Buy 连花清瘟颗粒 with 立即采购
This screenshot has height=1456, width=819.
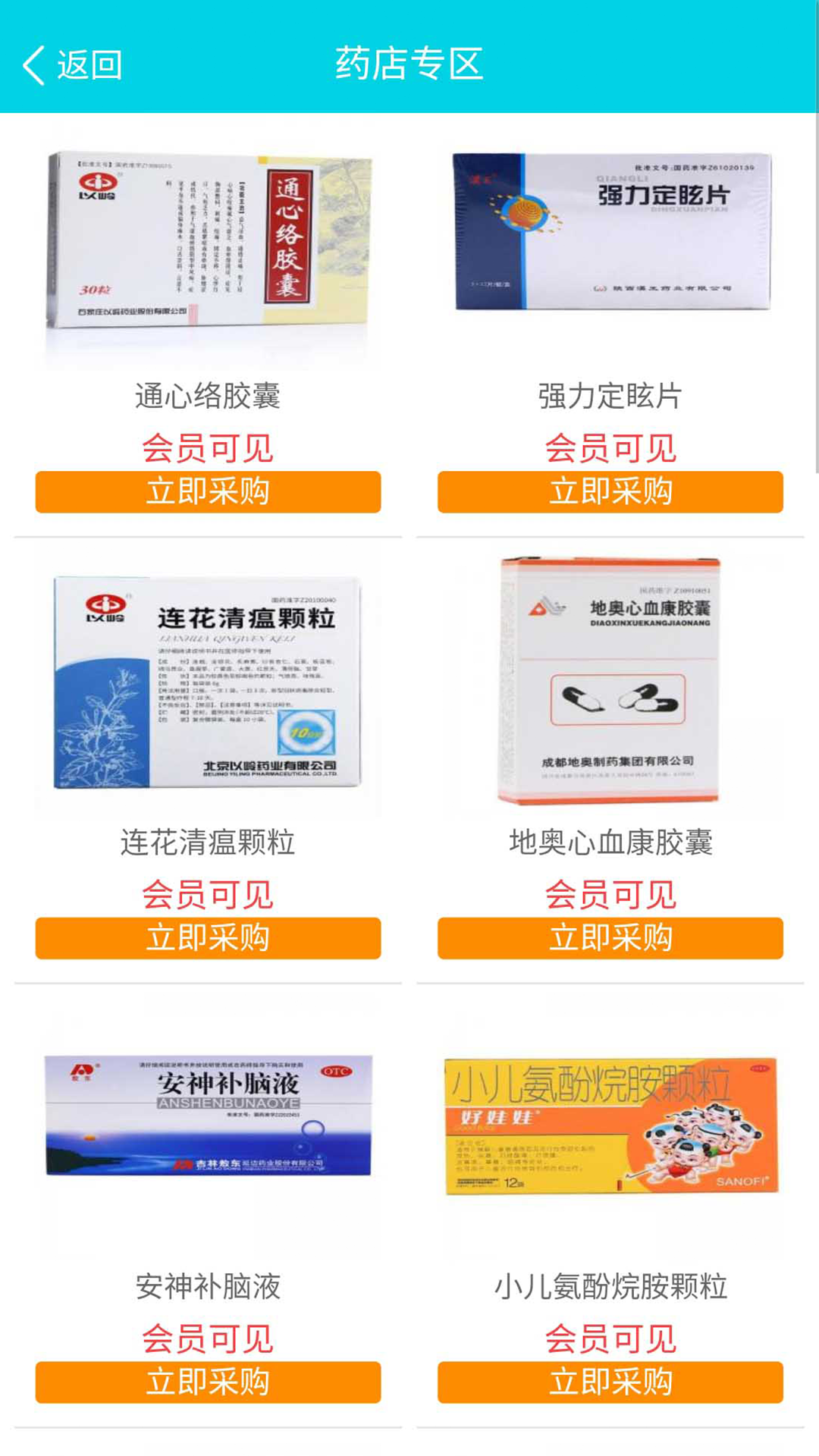pos(208,938)
